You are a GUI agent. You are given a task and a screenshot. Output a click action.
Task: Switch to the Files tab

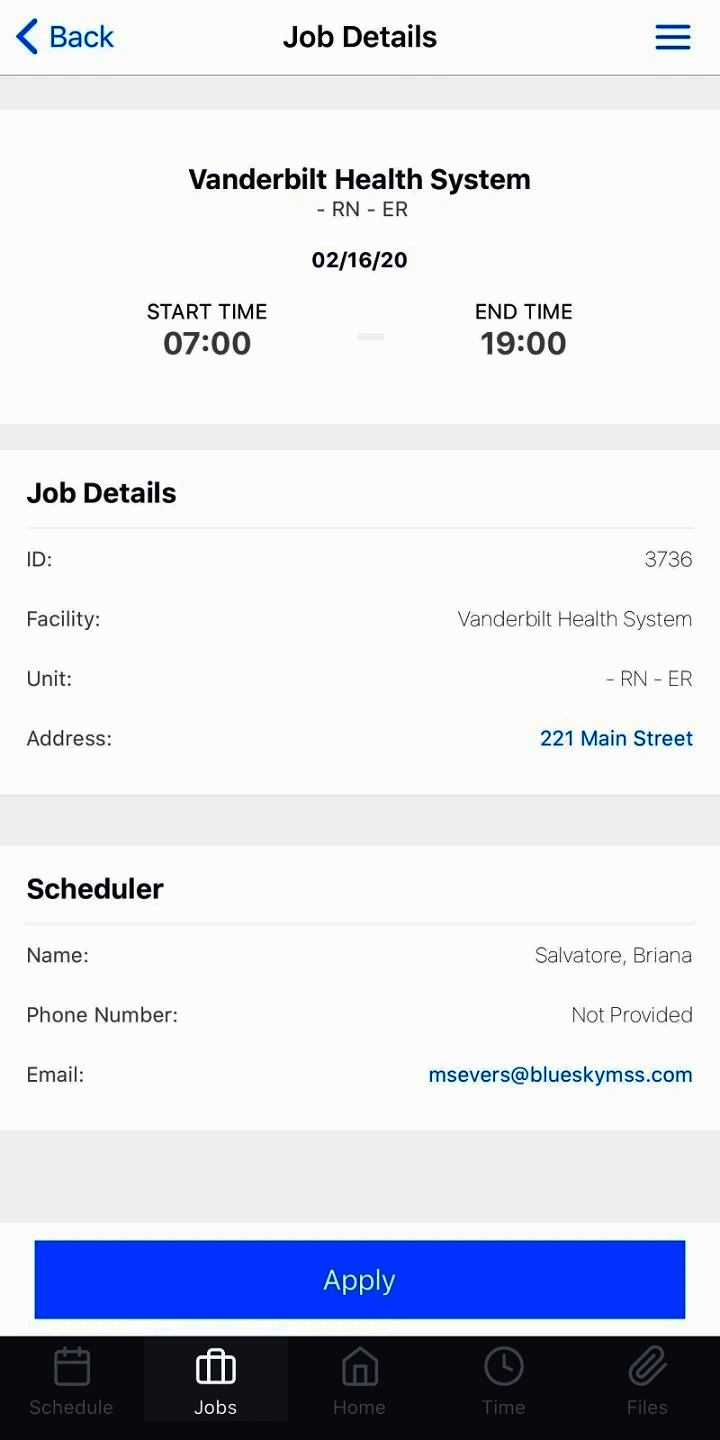click(647, 1381)
